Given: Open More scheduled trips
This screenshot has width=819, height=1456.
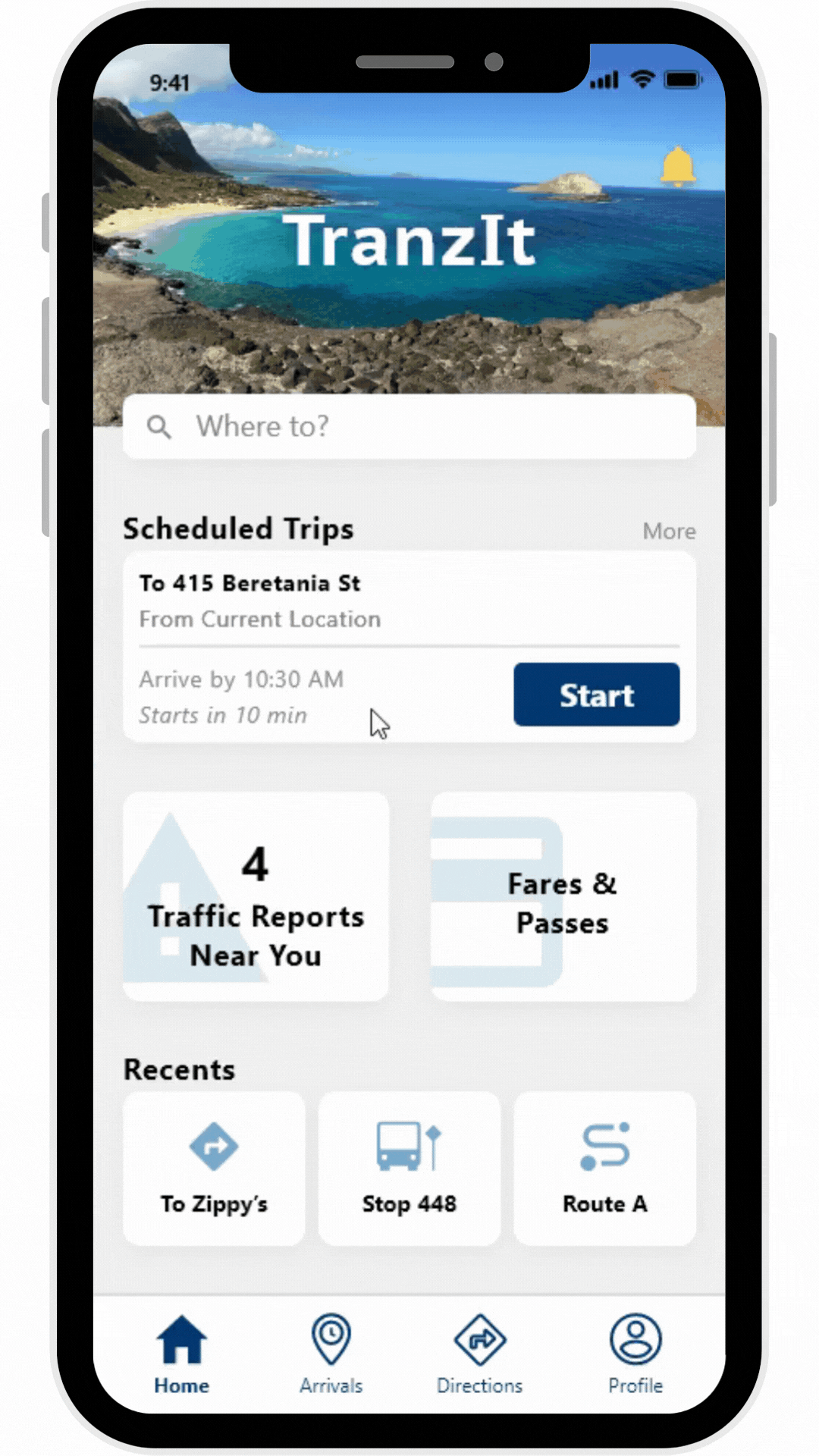Looking at the screenshot, I should 669,531.
